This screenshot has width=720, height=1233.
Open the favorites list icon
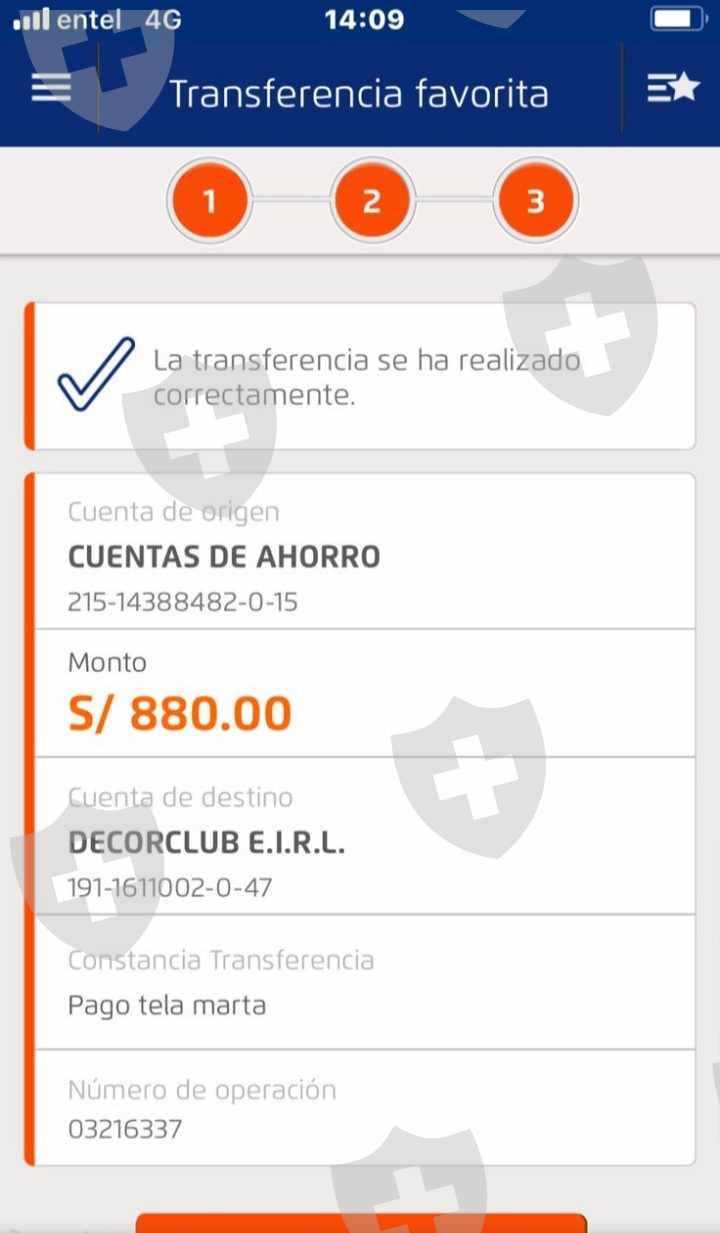[671, 89]
